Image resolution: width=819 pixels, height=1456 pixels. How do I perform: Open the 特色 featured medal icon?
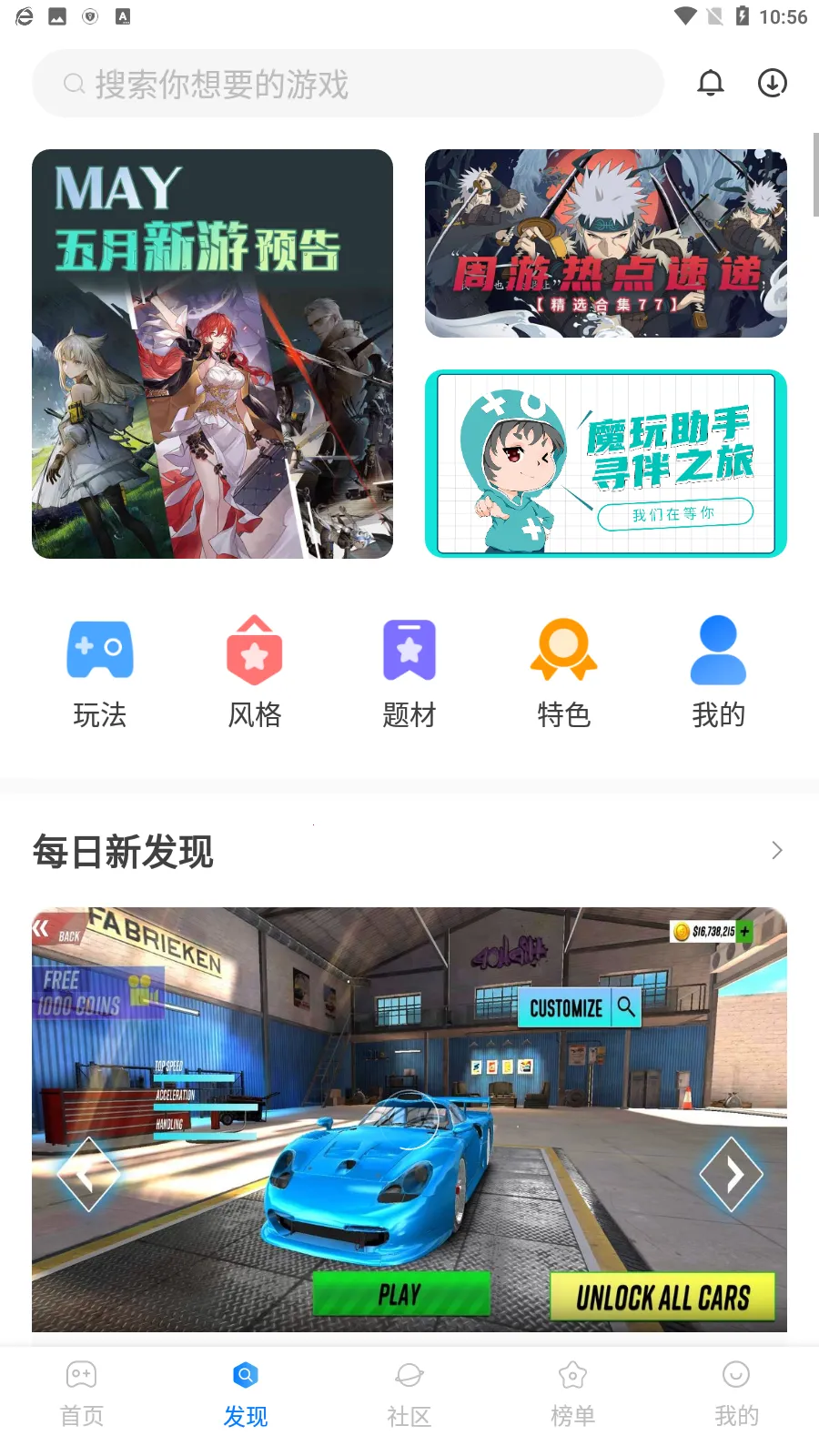tap(563, 650)
